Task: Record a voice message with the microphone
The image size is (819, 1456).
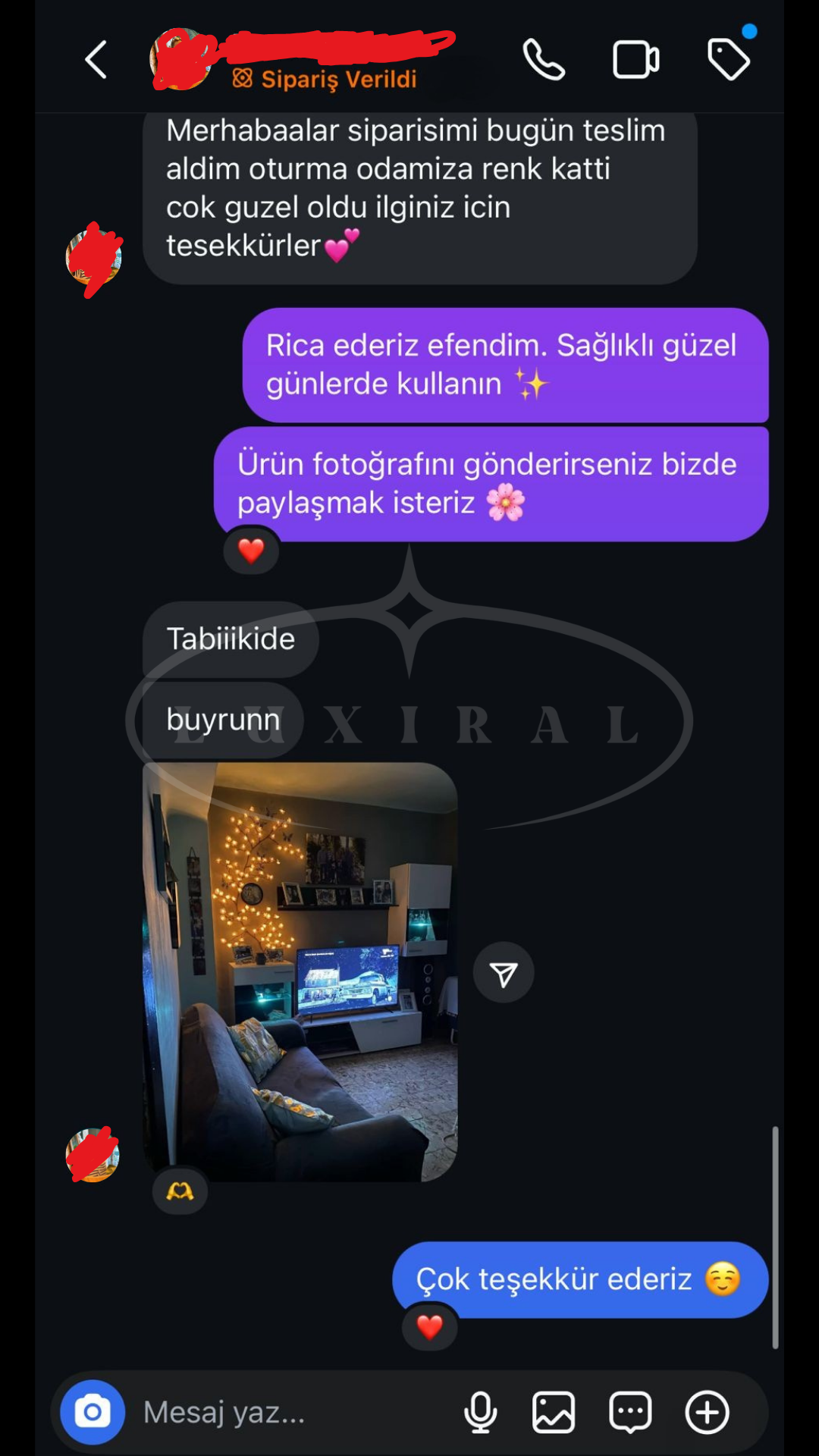Action: pyautogui.click(x=480, y=1412)
